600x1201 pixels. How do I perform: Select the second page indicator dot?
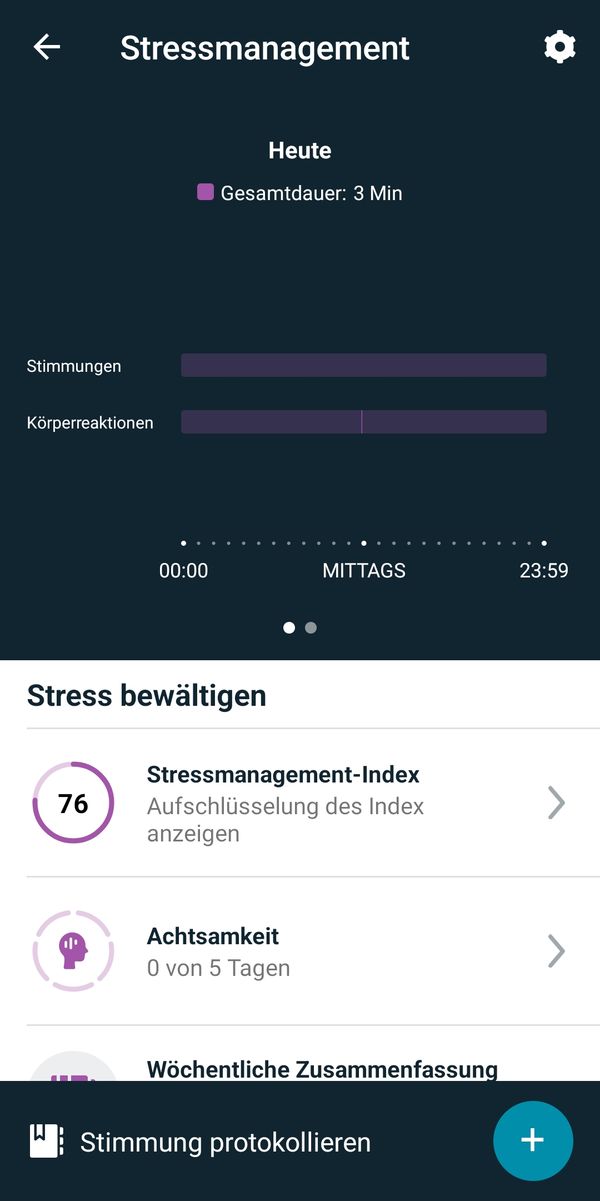click(311, 628)
